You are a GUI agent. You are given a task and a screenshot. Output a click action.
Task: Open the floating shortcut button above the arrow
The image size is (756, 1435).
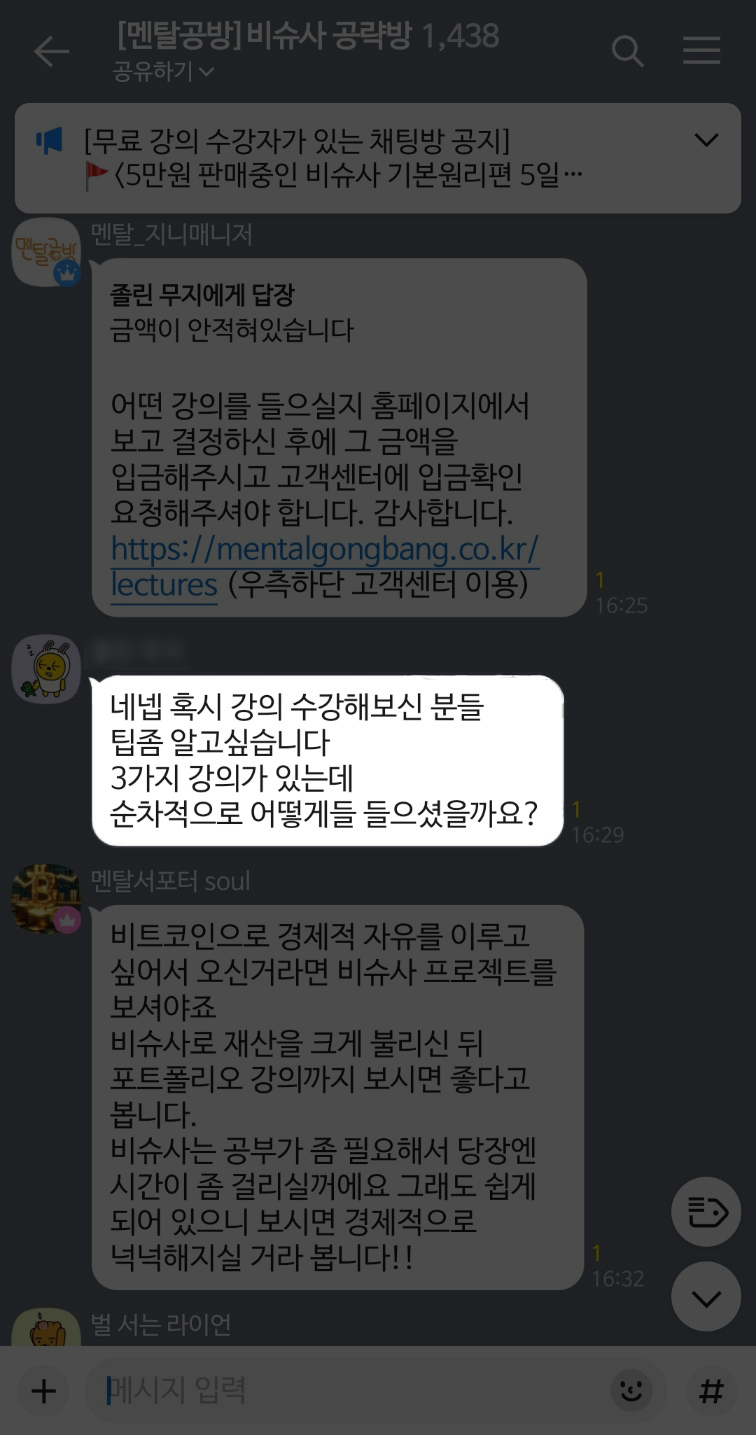[x=706, y=1212]
